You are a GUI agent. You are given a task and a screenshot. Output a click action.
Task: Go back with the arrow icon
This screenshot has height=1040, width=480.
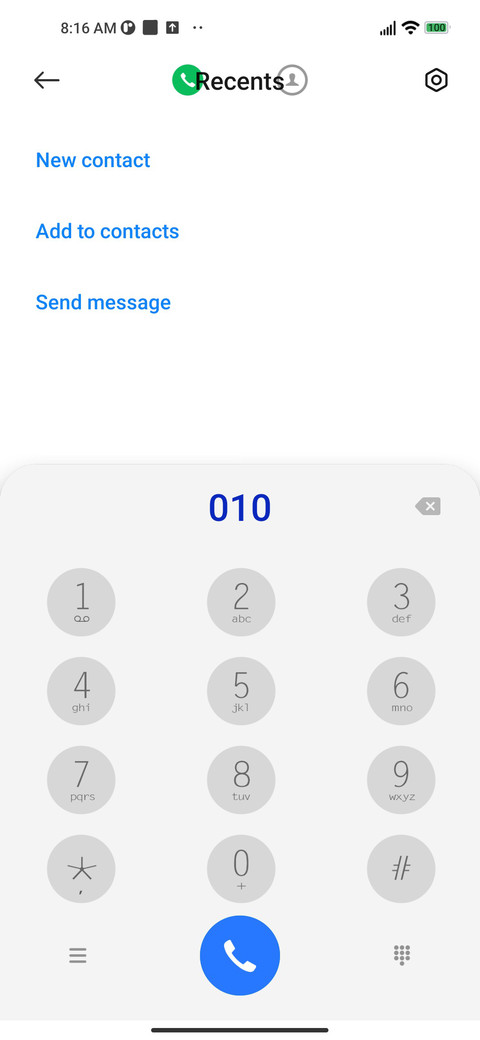tap(46, 80)
